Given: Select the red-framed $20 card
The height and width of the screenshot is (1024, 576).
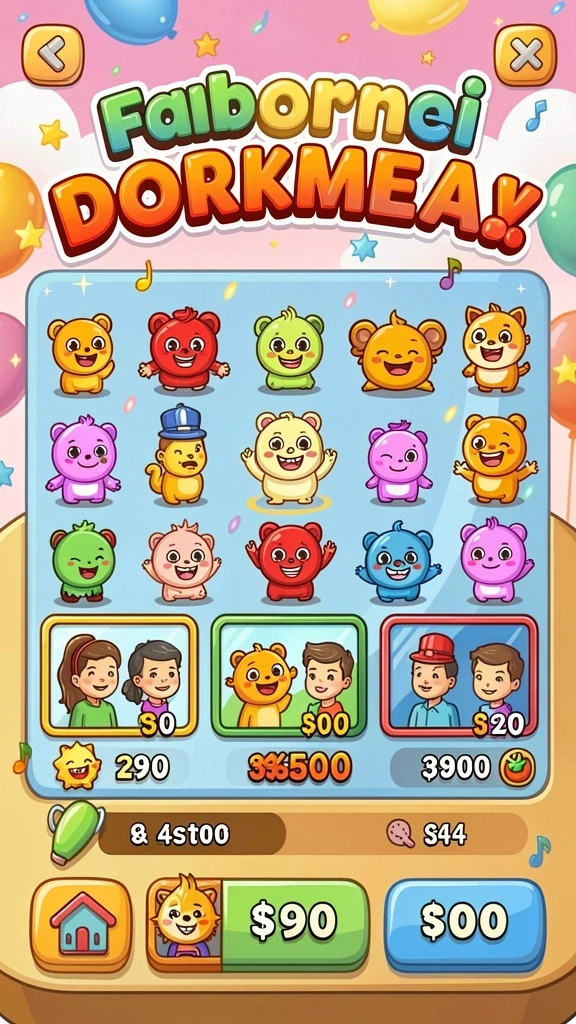Looking at the screenshot, I should 459,676.
